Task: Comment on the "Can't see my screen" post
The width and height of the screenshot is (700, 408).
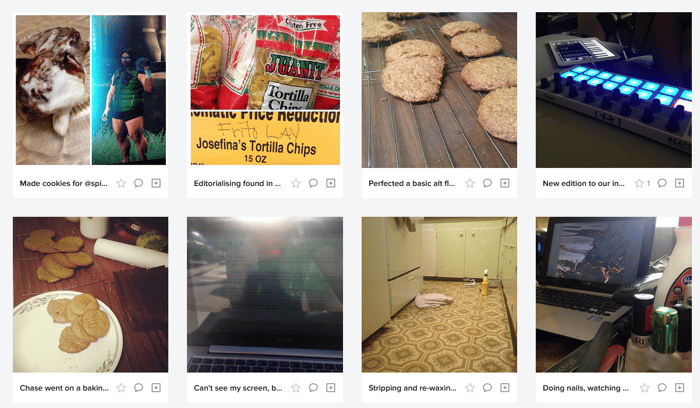Action: pos(313,388)
